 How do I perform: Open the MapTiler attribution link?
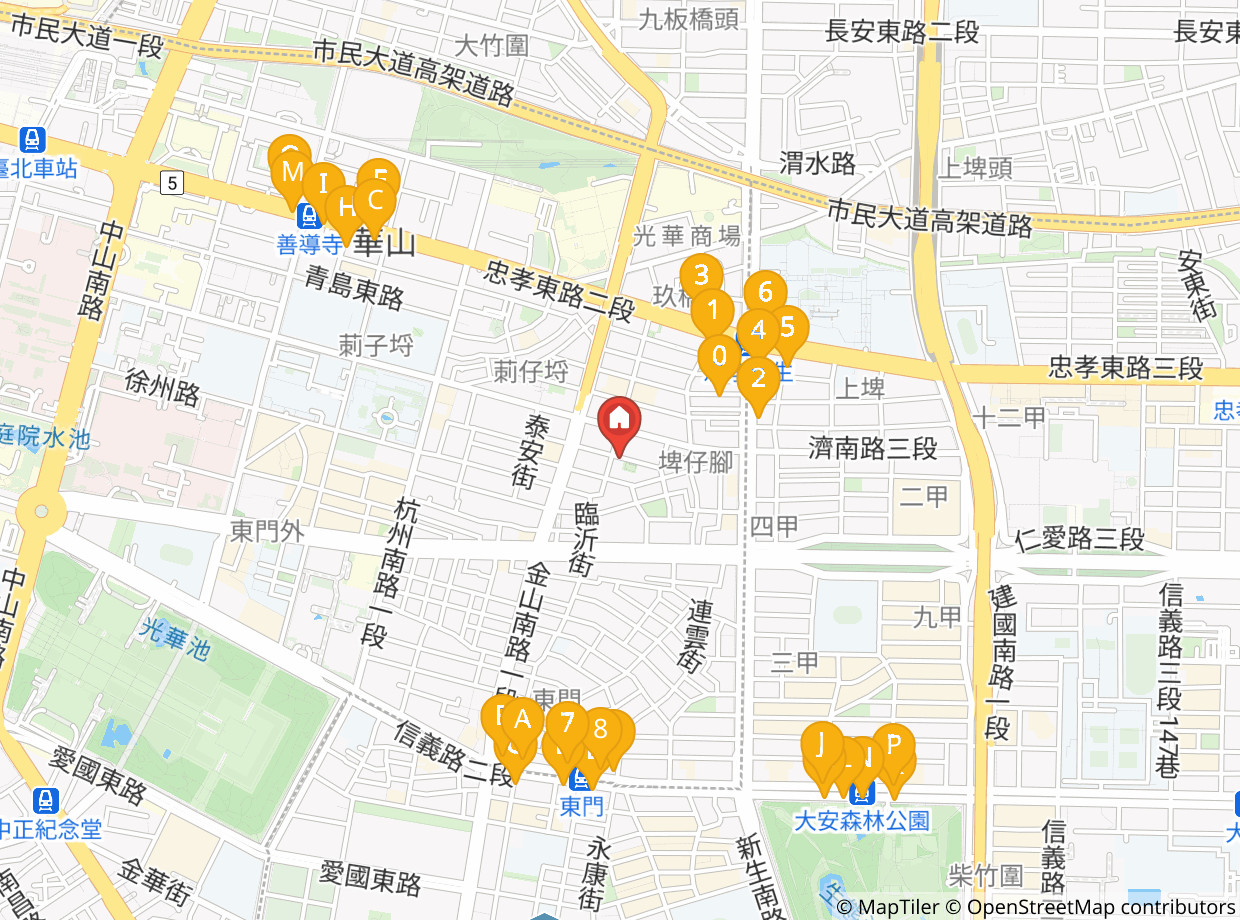coord(889,907)
